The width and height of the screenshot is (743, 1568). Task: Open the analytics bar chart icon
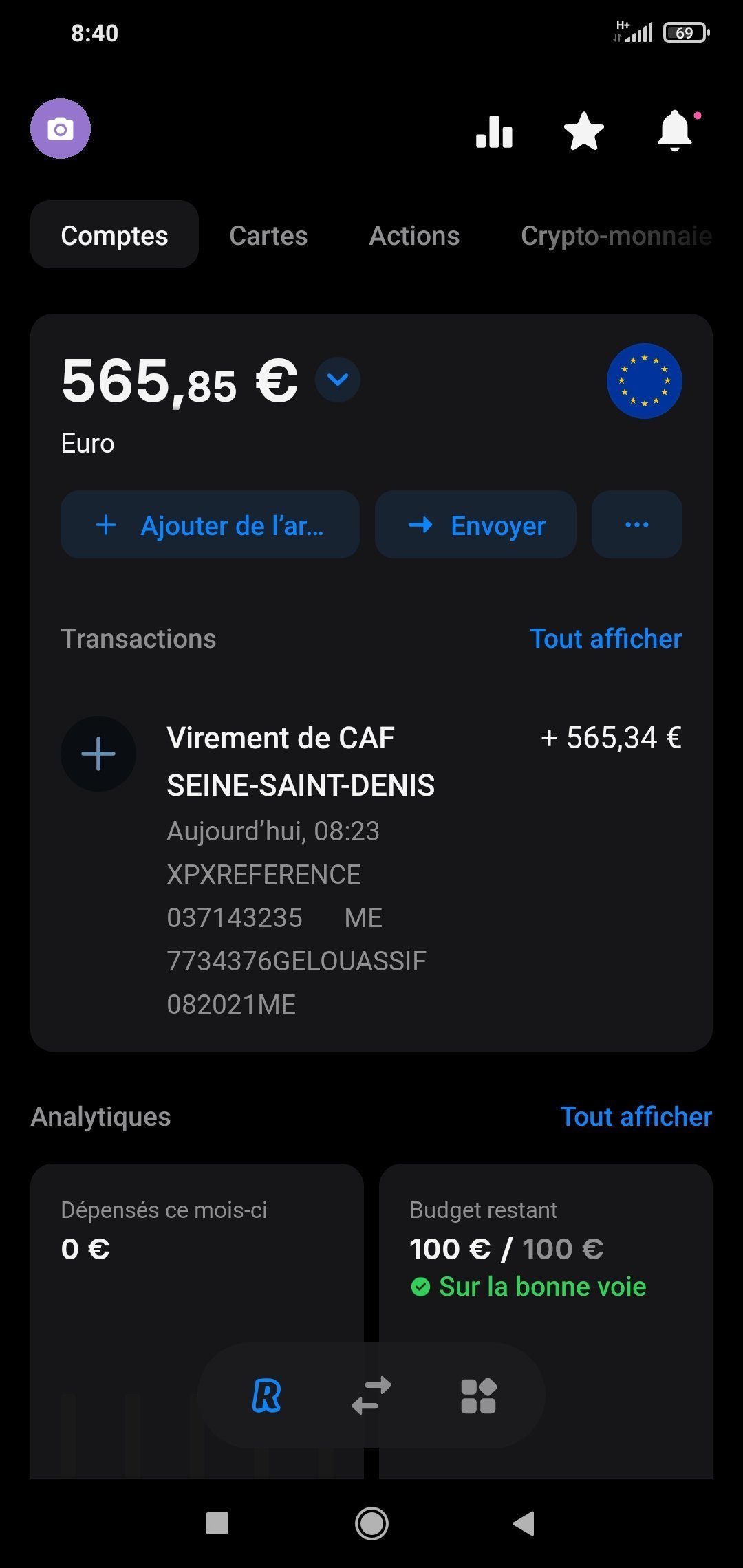(494, 131)
